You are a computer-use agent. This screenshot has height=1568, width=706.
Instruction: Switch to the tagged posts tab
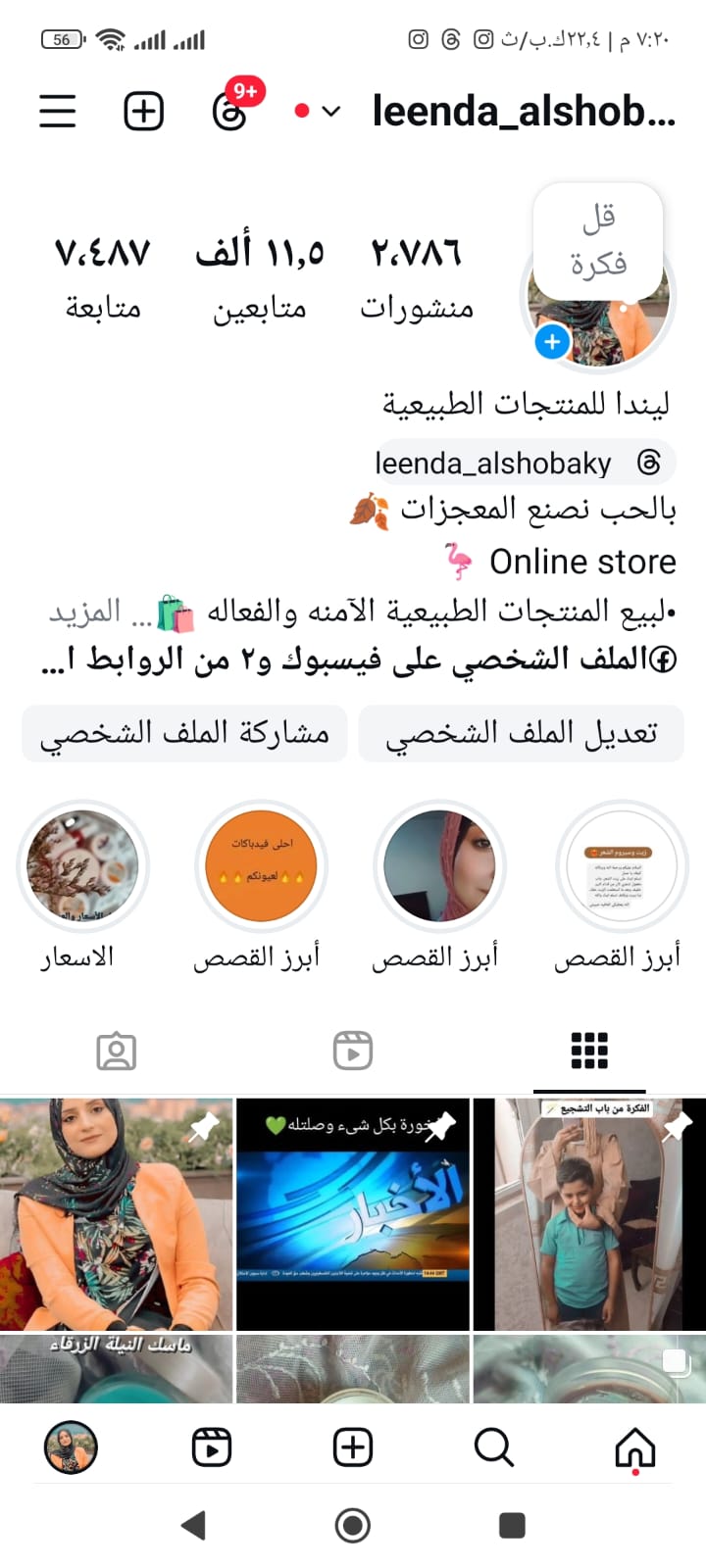click(x=117, y=1051)
